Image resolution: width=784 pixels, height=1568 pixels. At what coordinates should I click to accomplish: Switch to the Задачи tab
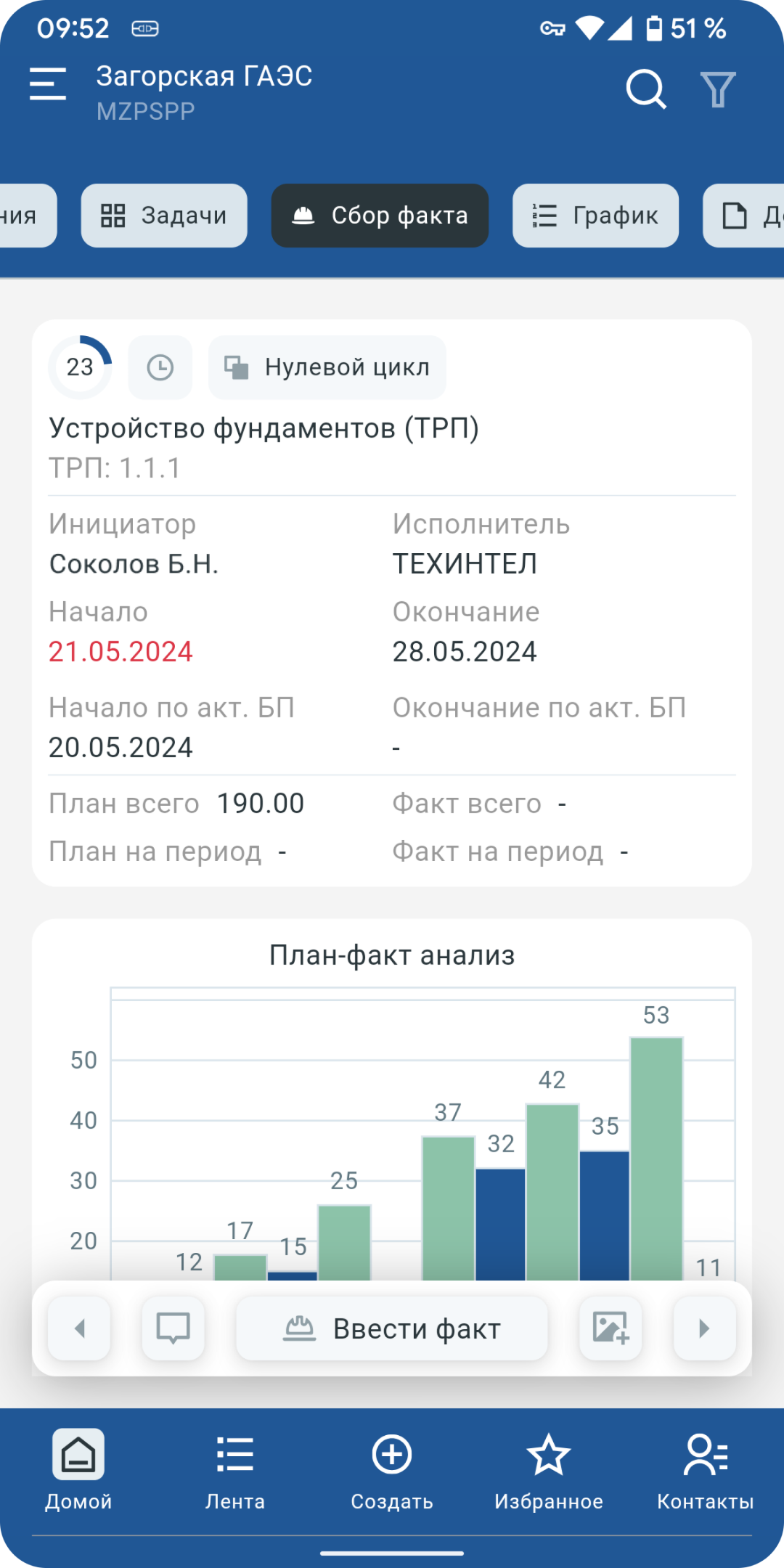tap(164, 216)
